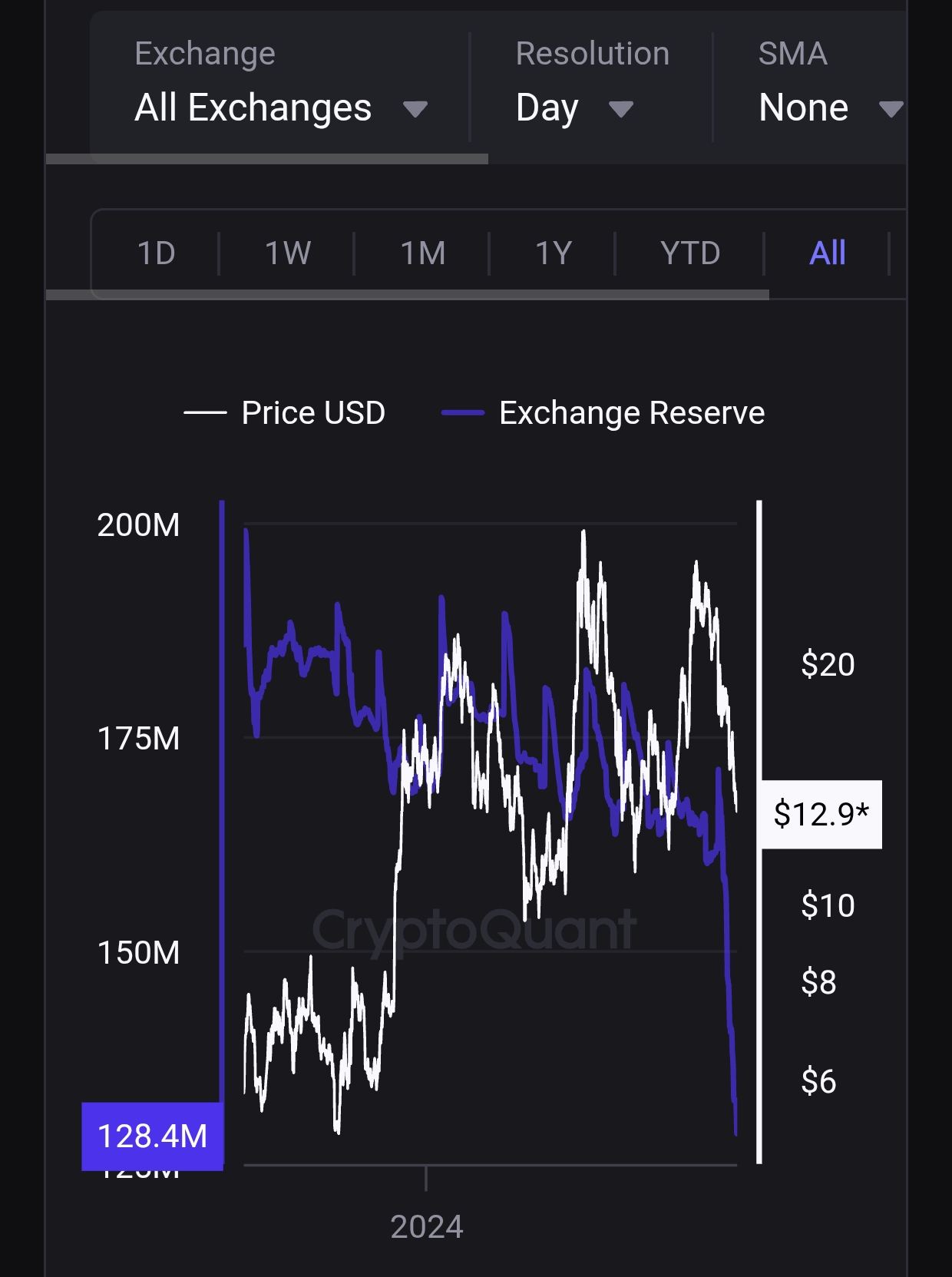Choose the 1M time range

click(x=423, y=253)
